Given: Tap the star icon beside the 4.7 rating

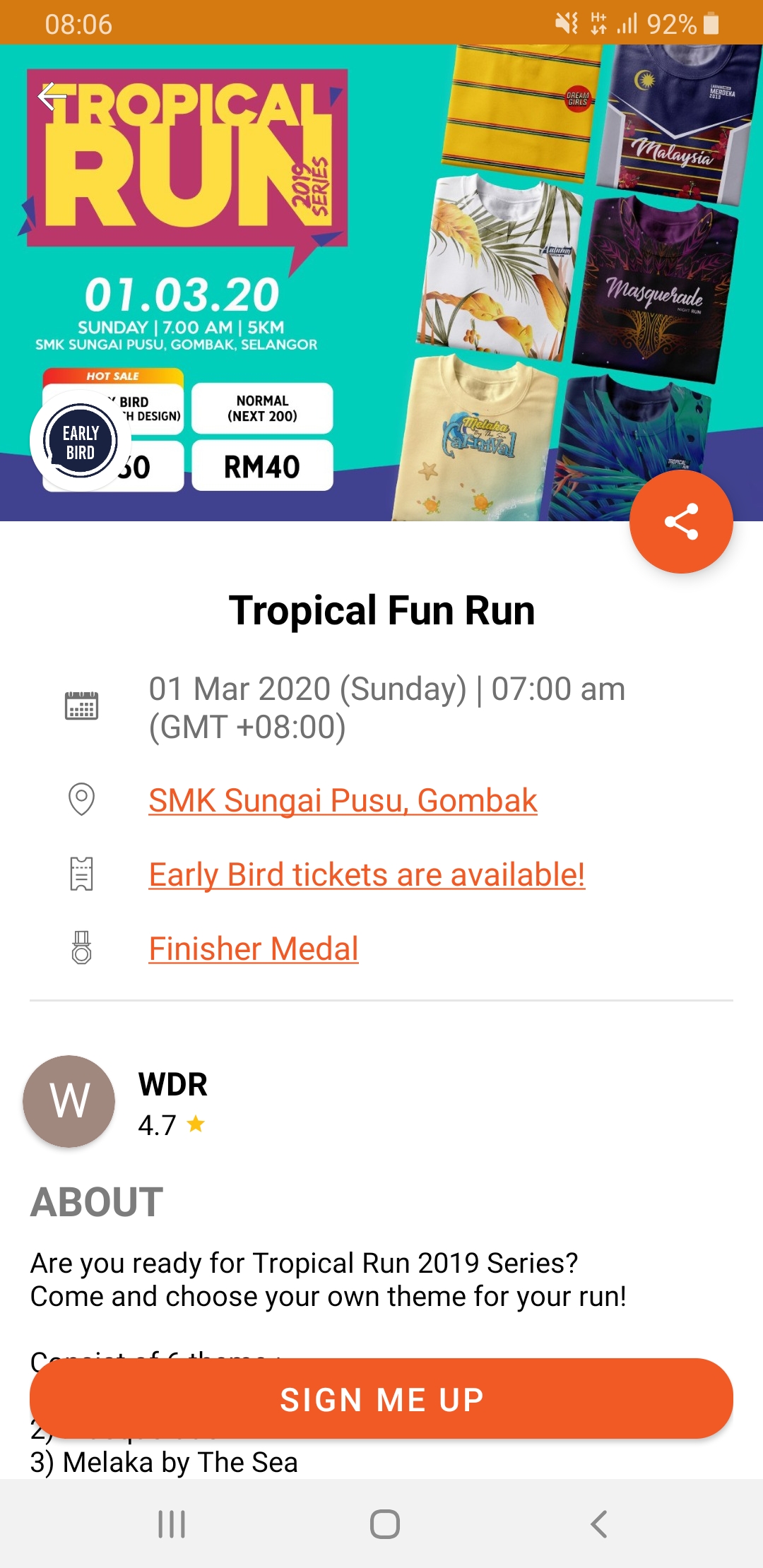Looking at the screenshot, I should click(196, 1122).
